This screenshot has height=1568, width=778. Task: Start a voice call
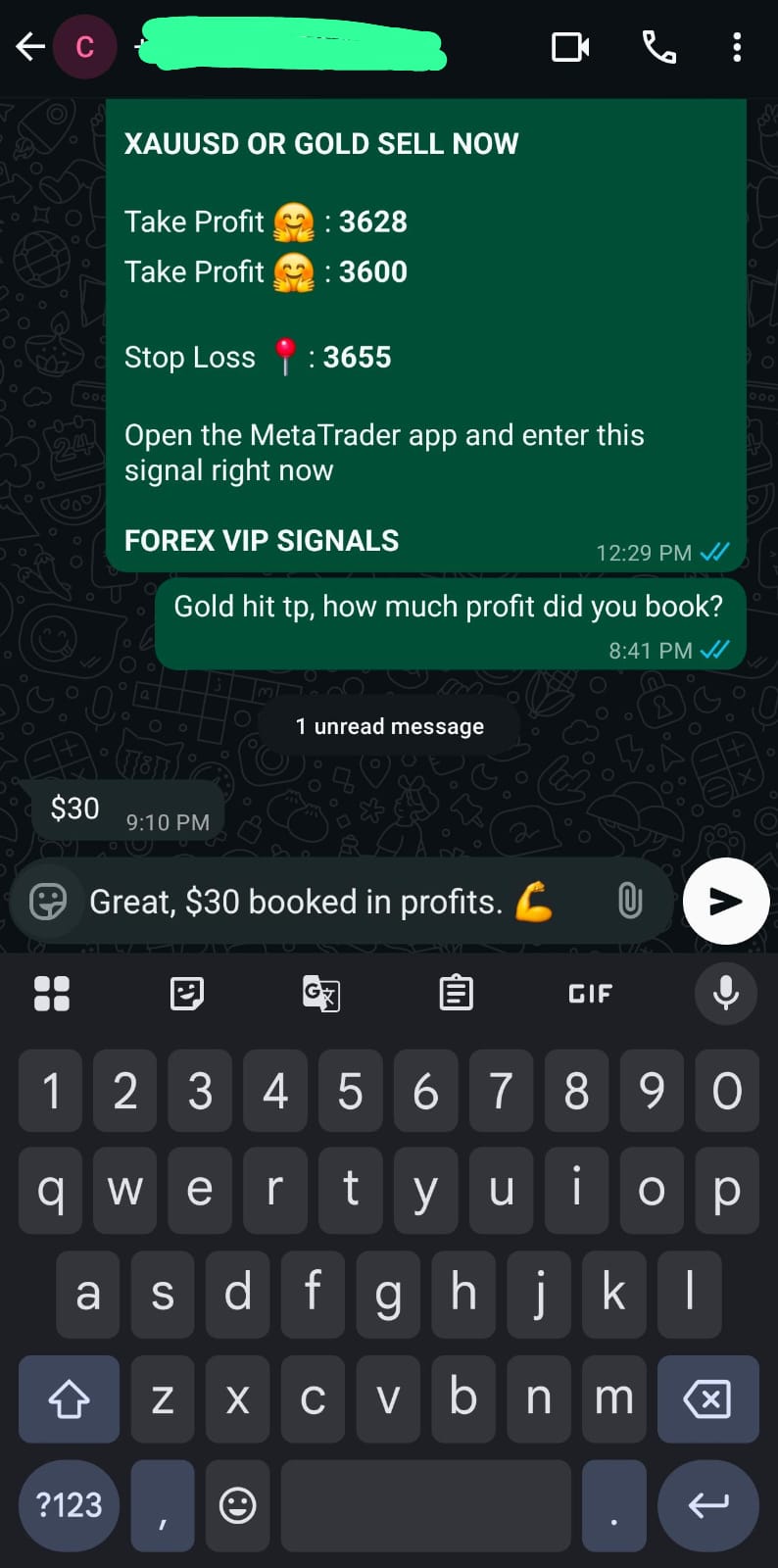coord(658,46)
